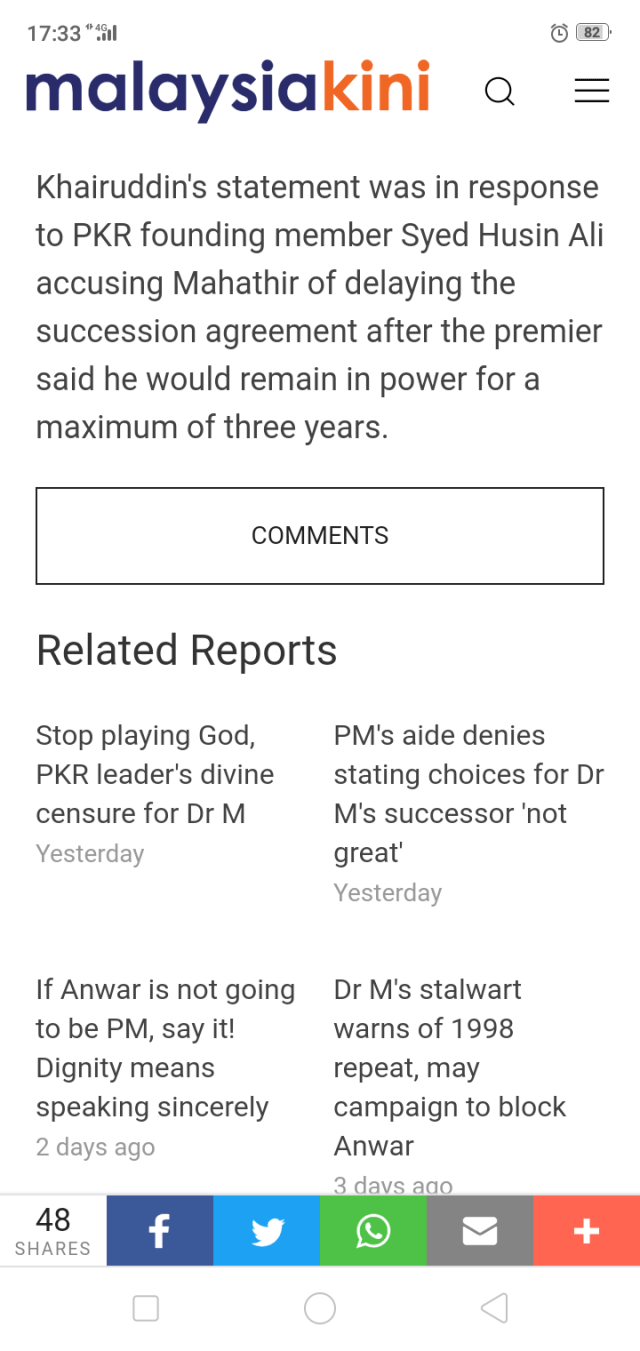Open the hamburger menu
This screenshot has height=1351, width=640.
pos(591,91)
